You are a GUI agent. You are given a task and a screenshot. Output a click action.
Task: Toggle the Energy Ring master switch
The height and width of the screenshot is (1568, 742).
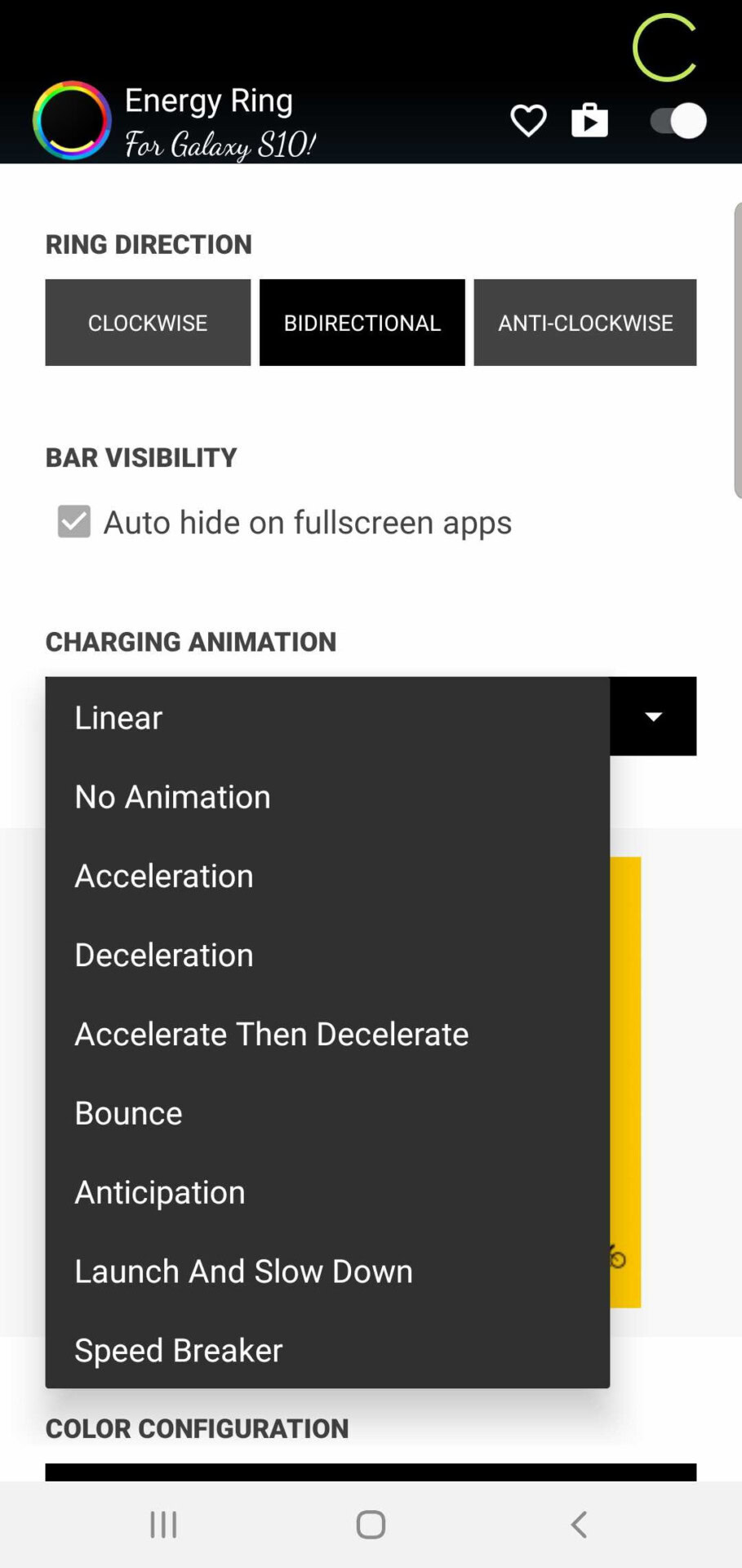coord(678,121)
